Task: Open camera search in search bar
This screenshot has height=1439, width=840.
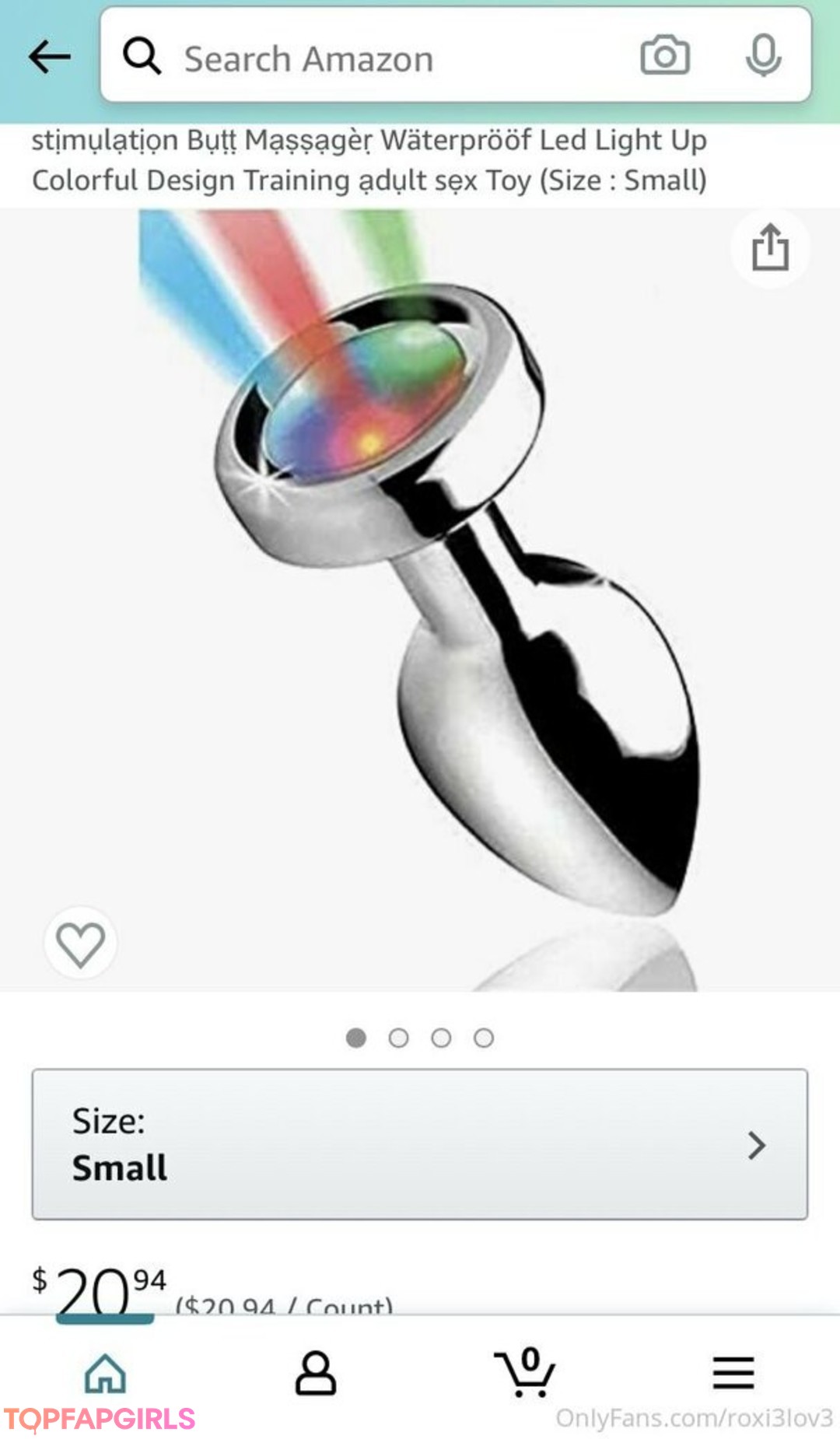Action: [664, 56]
